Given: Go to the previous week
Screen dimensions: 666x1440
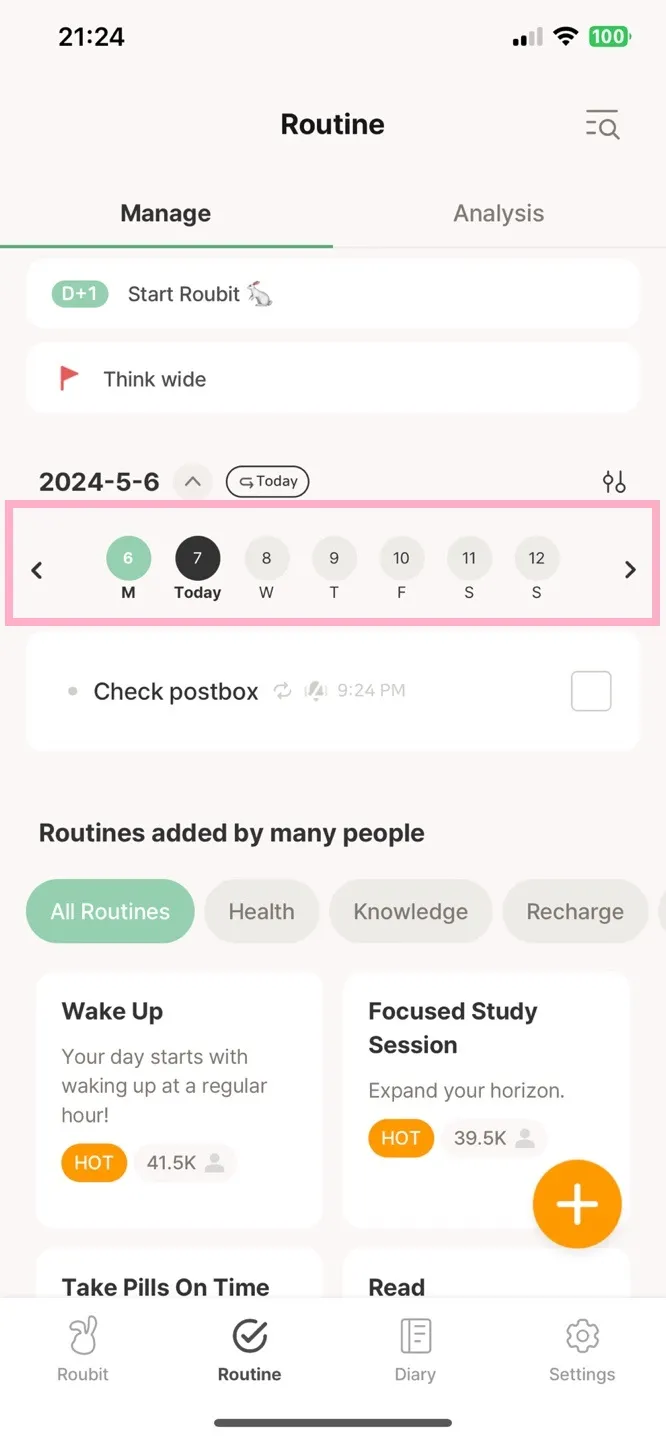Looking at the screenshot, I should [x=37, y=570].
